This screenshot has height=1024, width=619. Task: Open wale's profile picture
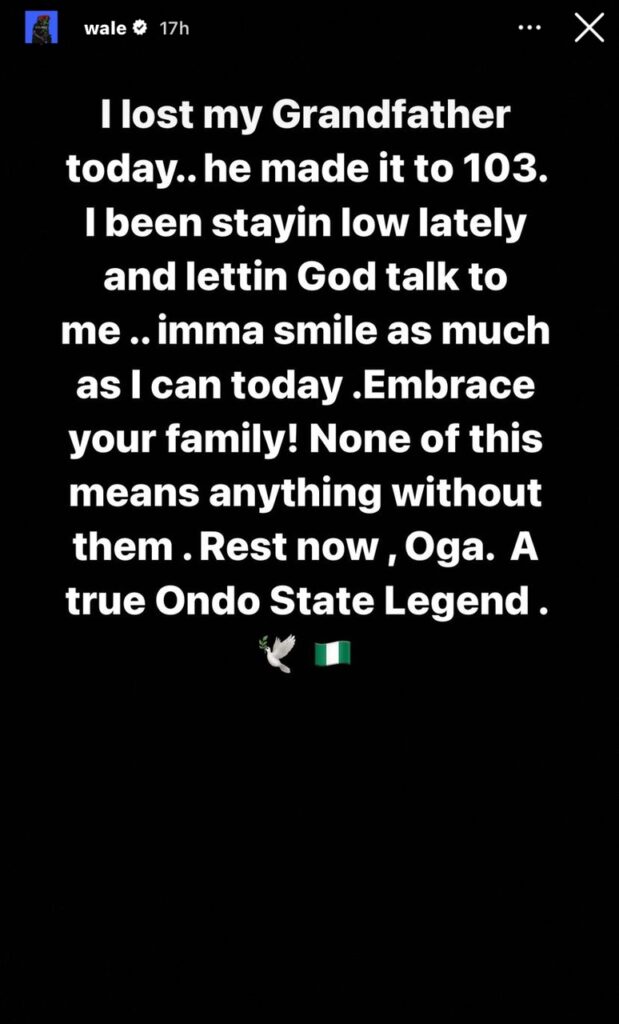(41, 28)
